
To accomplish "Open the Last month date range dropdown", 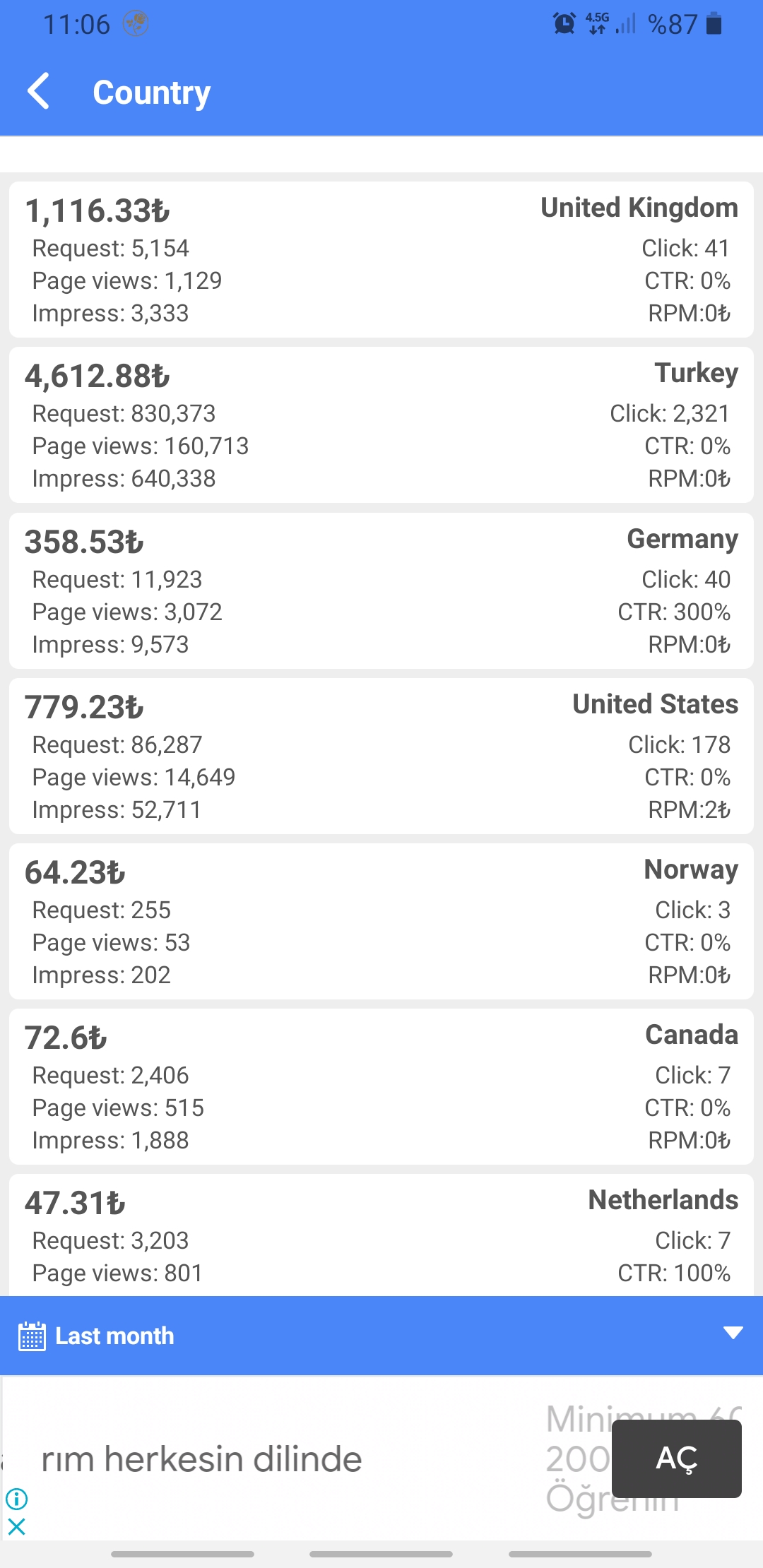I will (x=381, y=1335).
